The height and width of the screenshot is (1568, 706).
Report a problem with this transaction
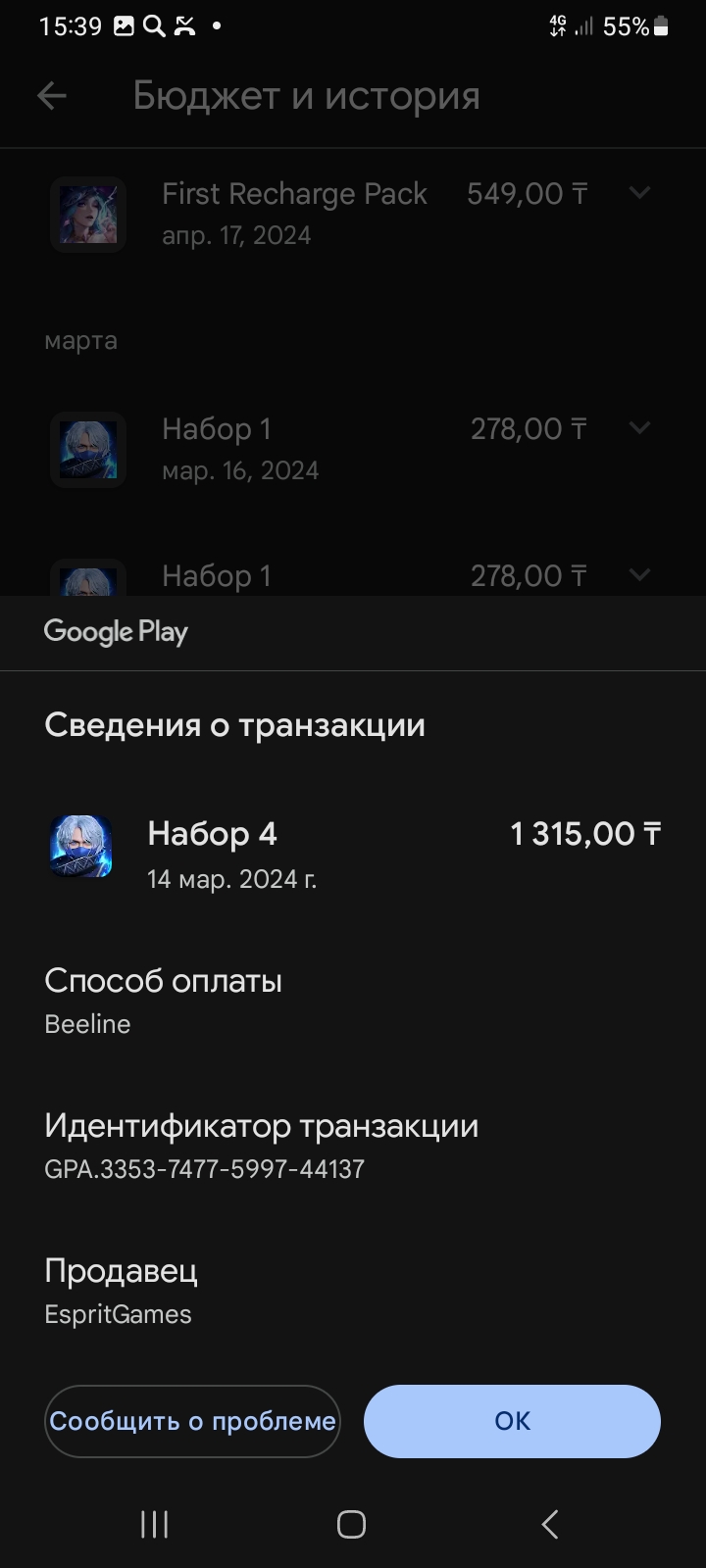tap(192, 1421)
